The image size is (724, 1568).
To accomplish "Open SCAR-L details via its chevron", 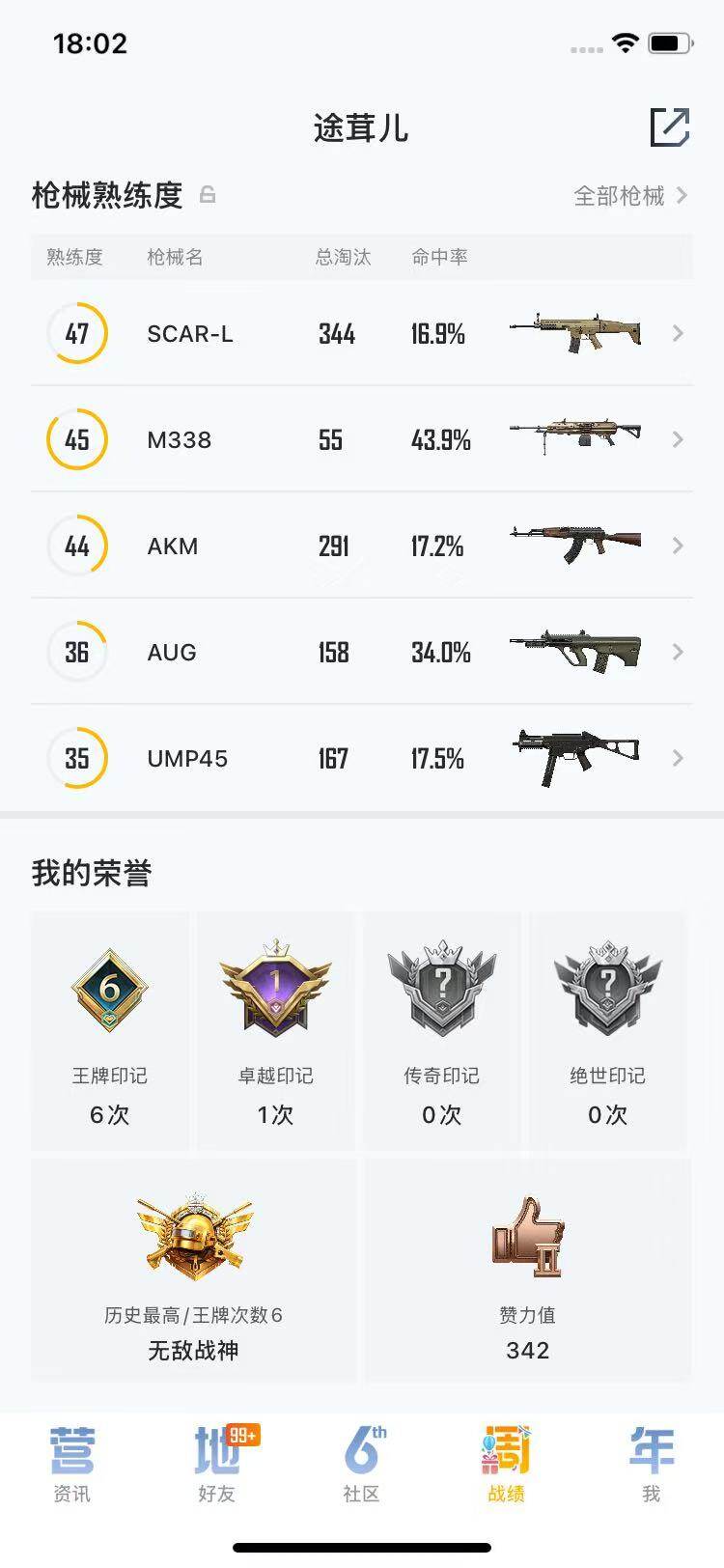I will (x=677, y=333).
